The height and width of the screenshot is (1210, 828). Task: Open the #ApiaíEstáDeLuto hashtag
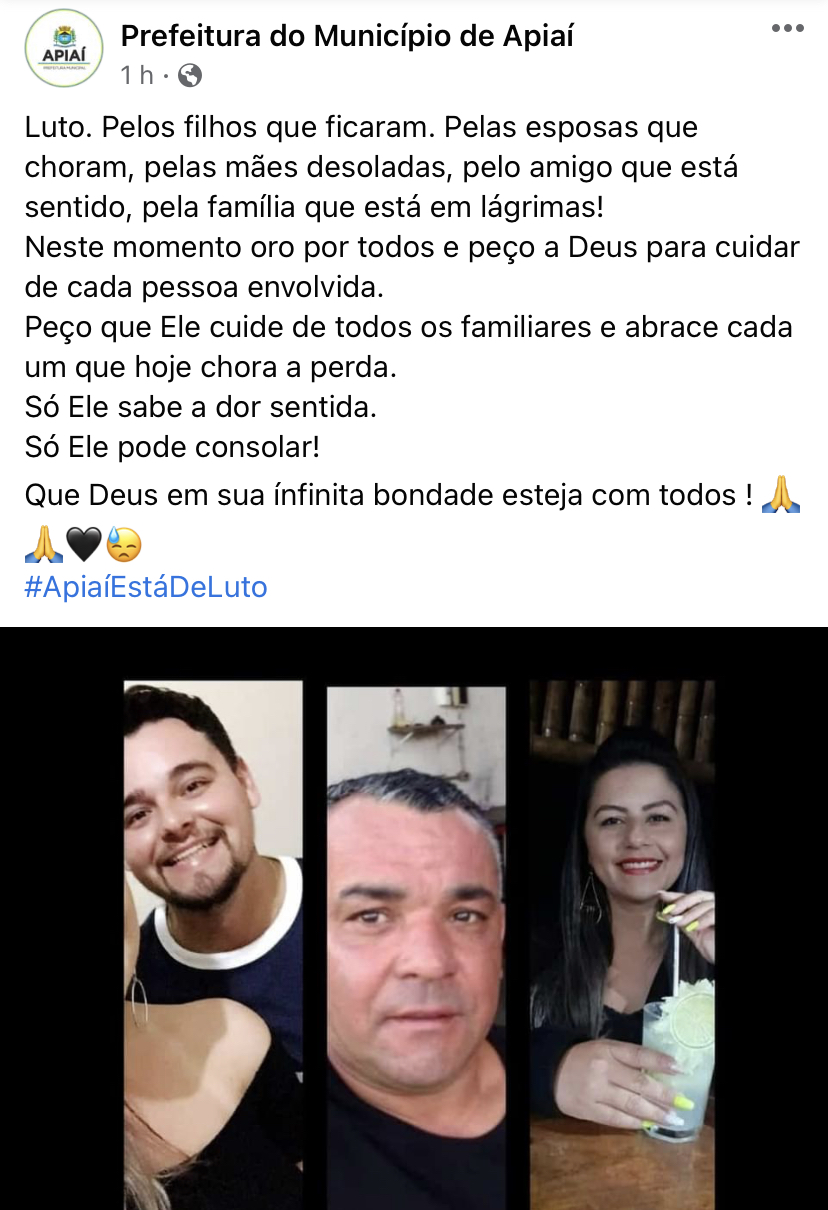coord(146,587)
